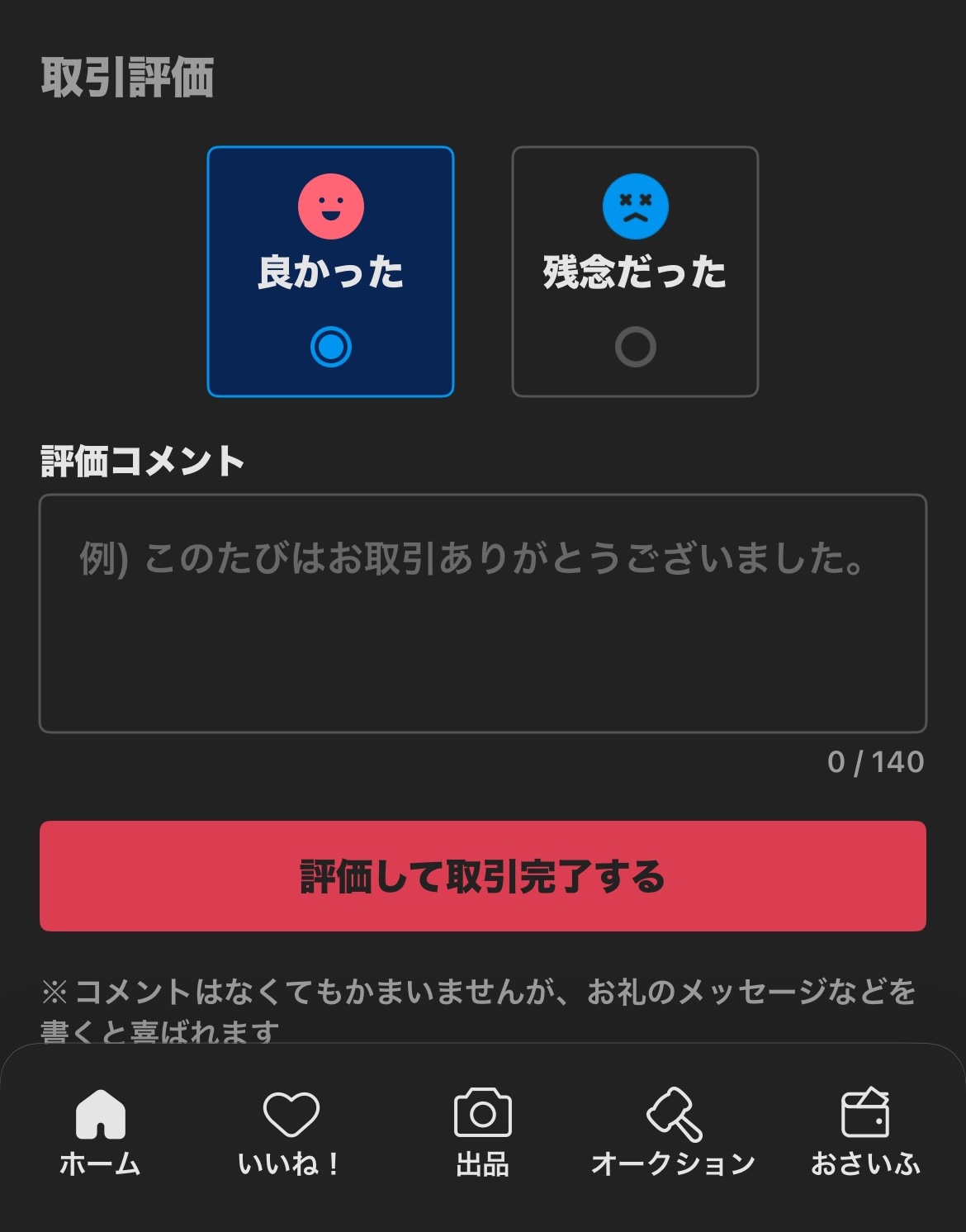Select the 良かった rating option
Screen dimensions: 966x1232
point(330,272)
